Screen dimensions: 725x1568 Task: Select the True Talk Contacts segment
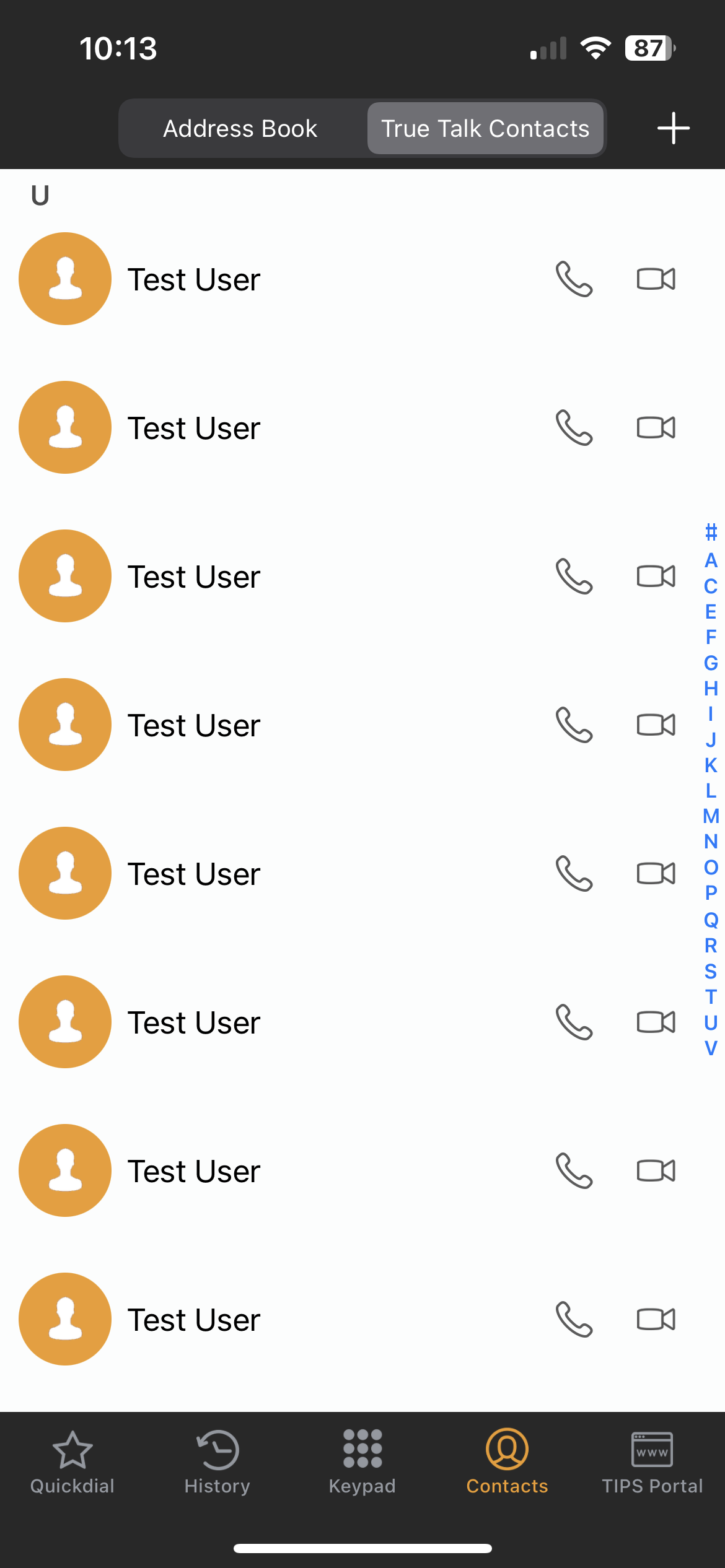pyautogui.click(x=485, y=128)
